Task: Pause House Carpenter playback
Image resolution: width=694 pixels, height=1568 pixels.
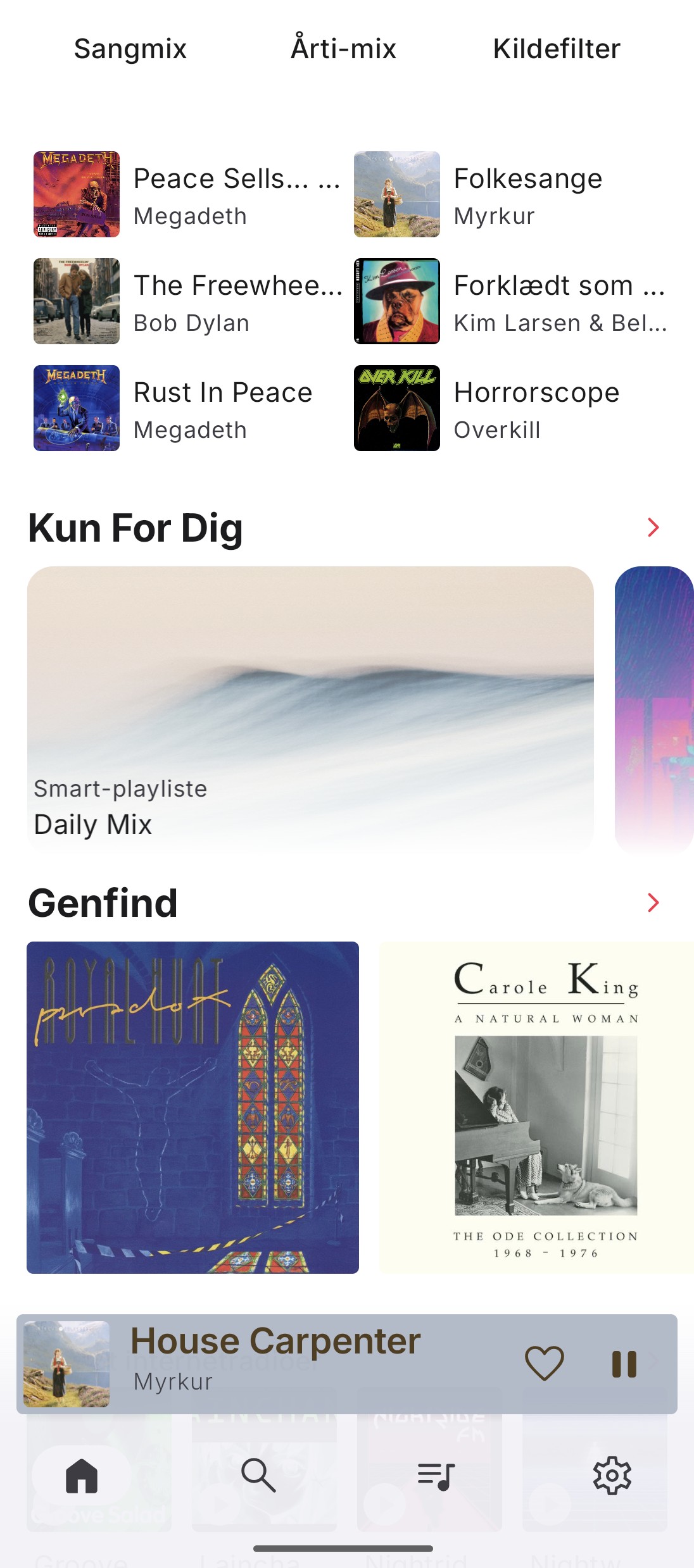Action: pos(624,1364)
